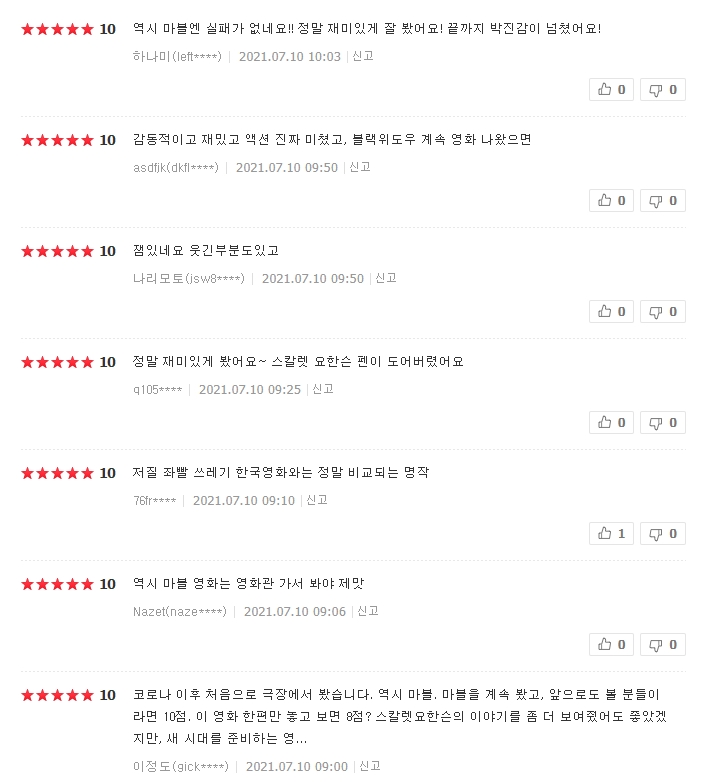This screenshot has width=722, height=782.
Task: Report the review by 하나미 via 신고
Action: point(363,57)
